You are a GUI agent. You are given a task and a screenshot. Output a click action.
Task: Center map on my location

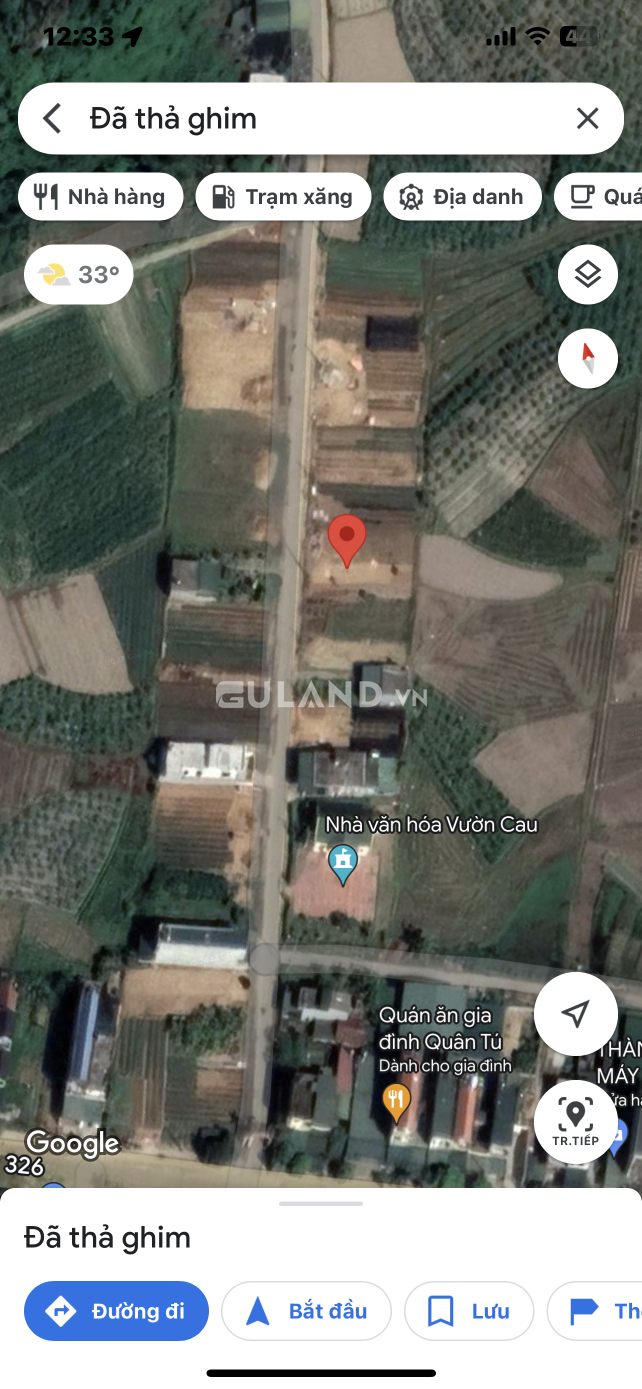pyautogui.click(x=576, y=1014)
